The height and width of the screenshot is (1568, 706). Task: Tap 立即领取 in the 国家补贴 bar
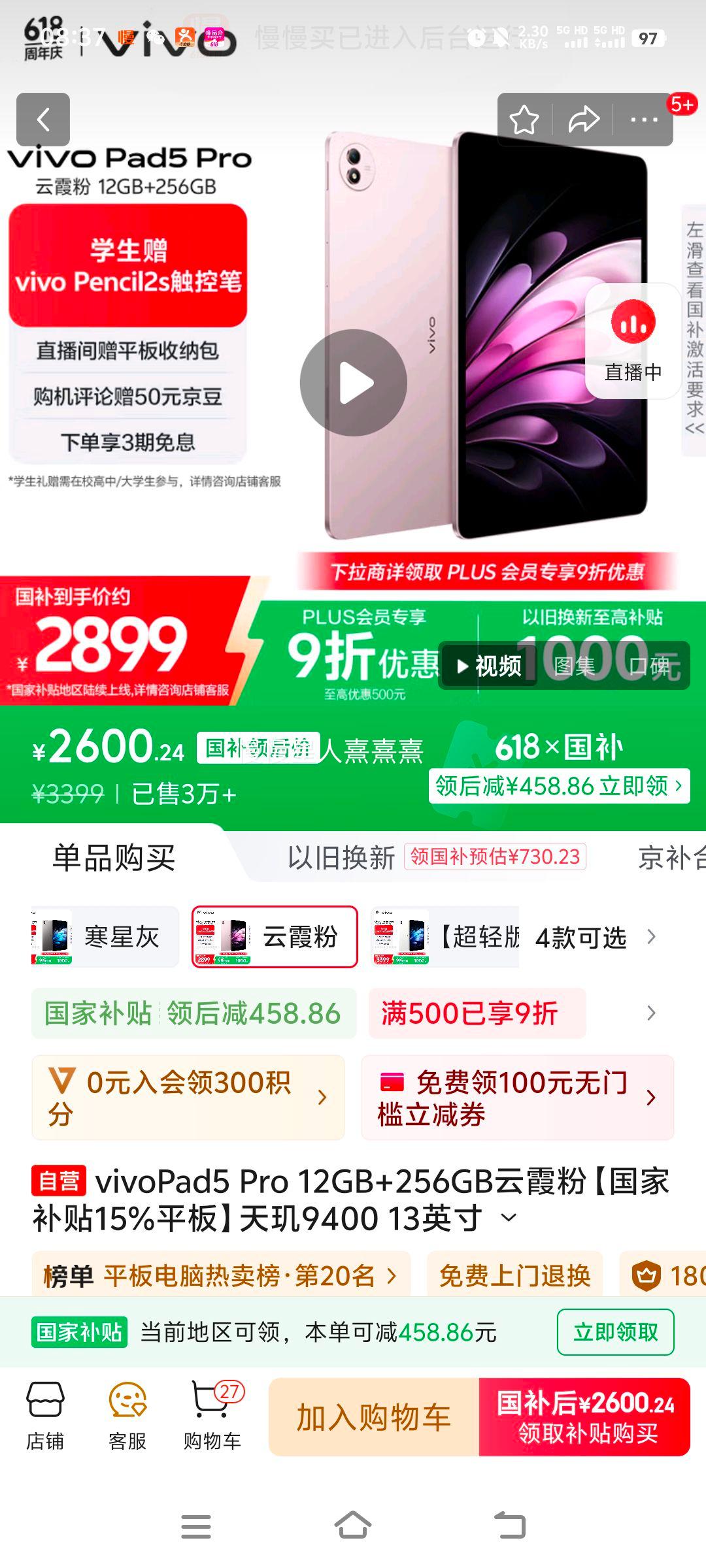615,1332
